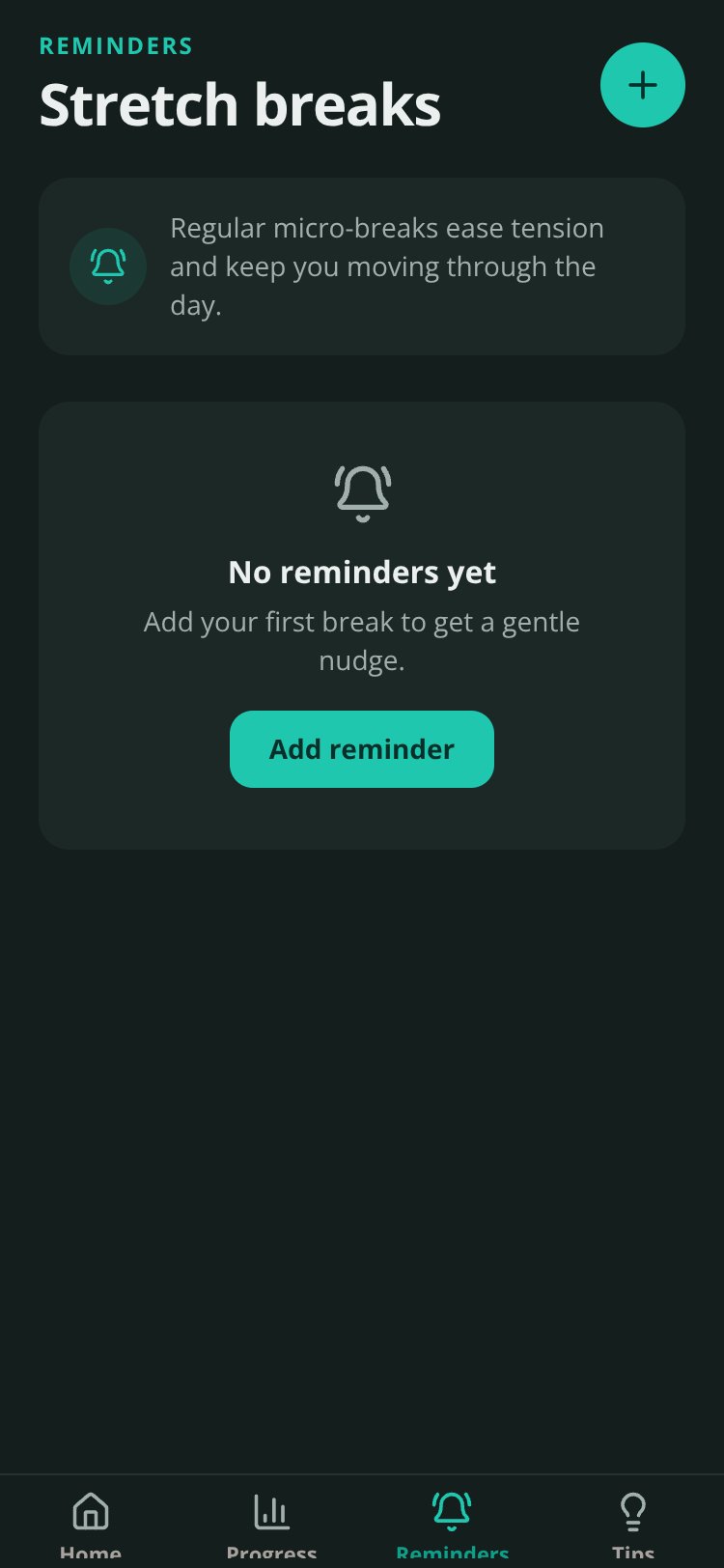Open the Progress tab
The image size is (724, 1568).
click(271, 1522)
